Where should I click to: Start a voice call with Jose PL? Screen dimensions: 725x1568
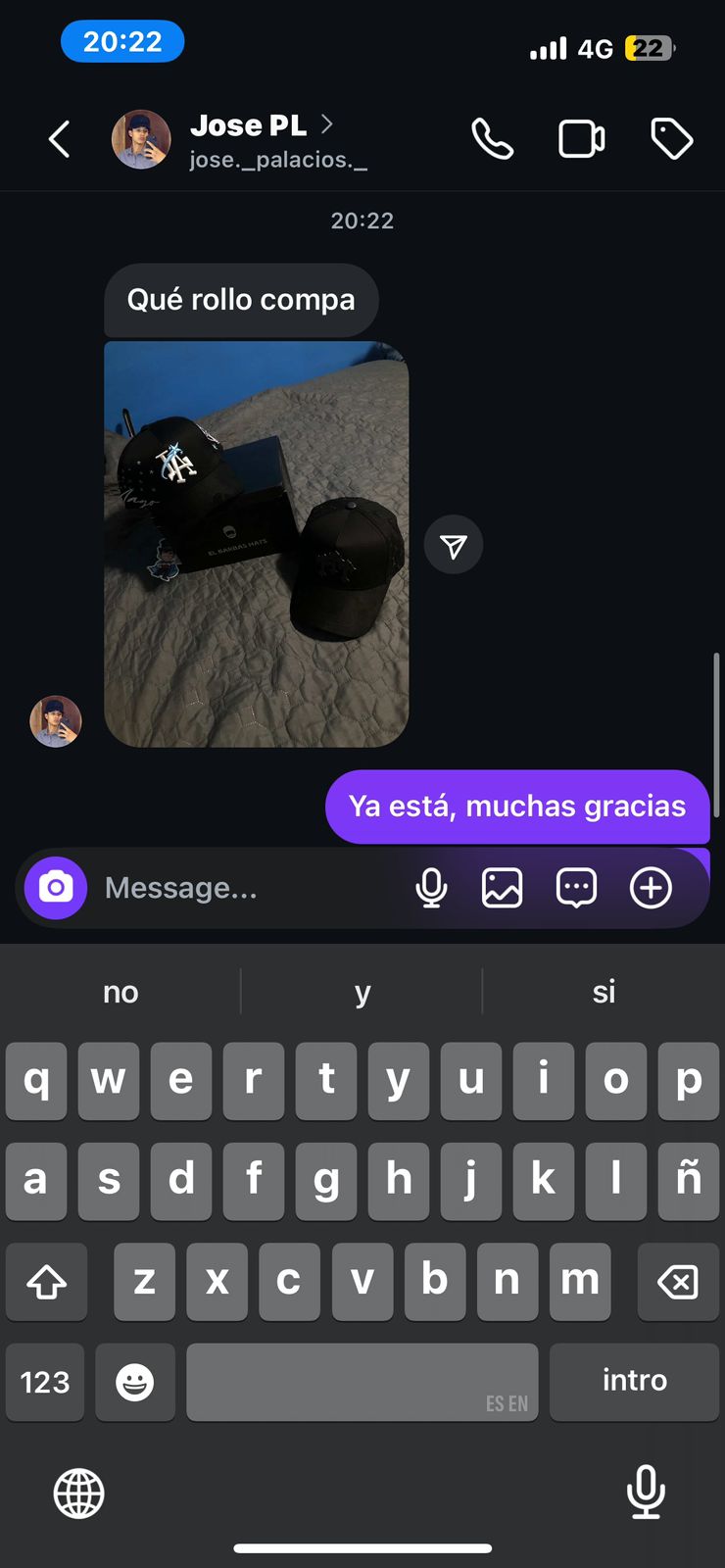pos(492,139)
